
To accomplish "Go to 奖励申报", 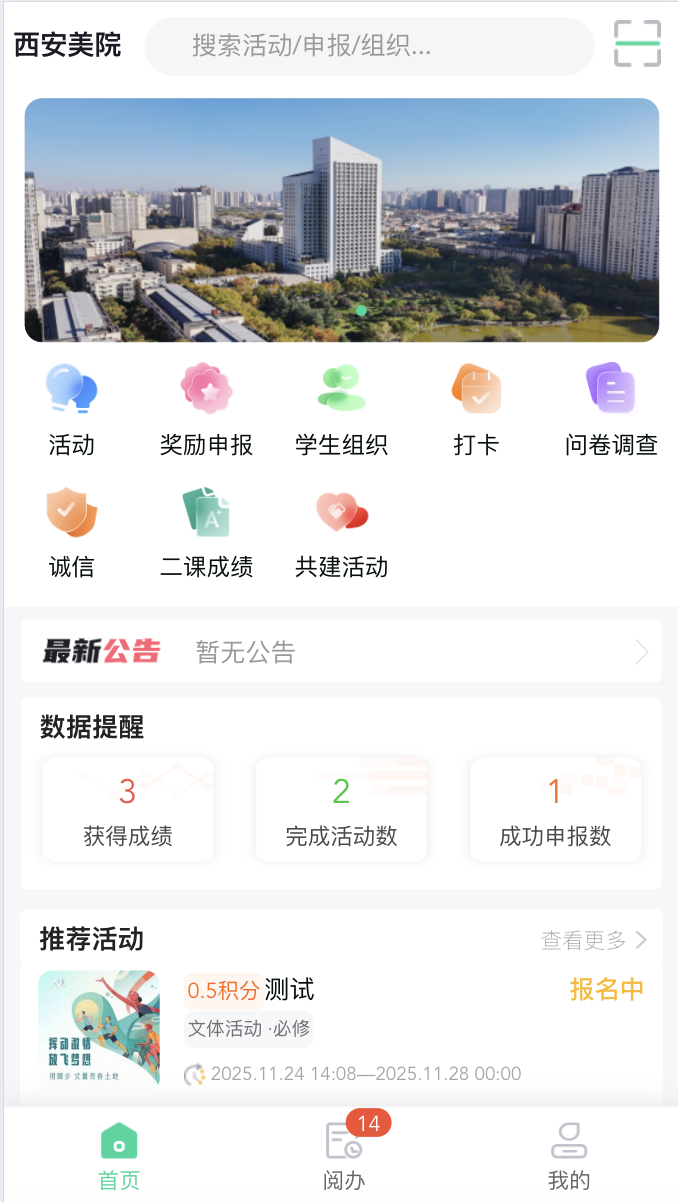I will (x=206, y=410).
